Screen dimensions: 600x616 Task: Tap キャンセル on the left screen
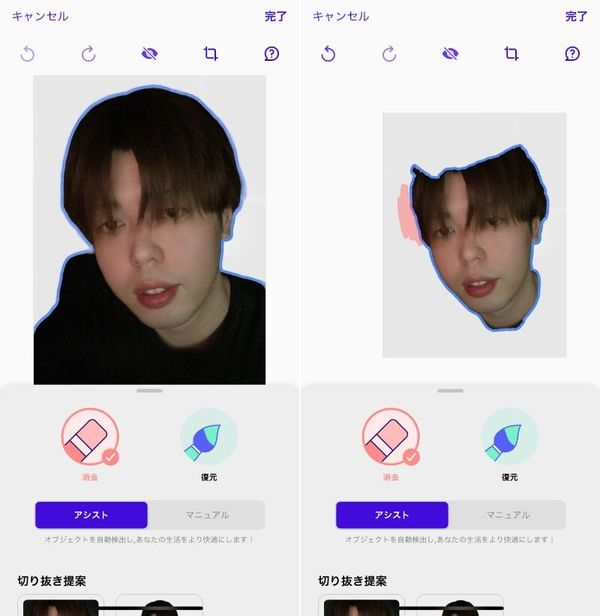pos(40,16)
